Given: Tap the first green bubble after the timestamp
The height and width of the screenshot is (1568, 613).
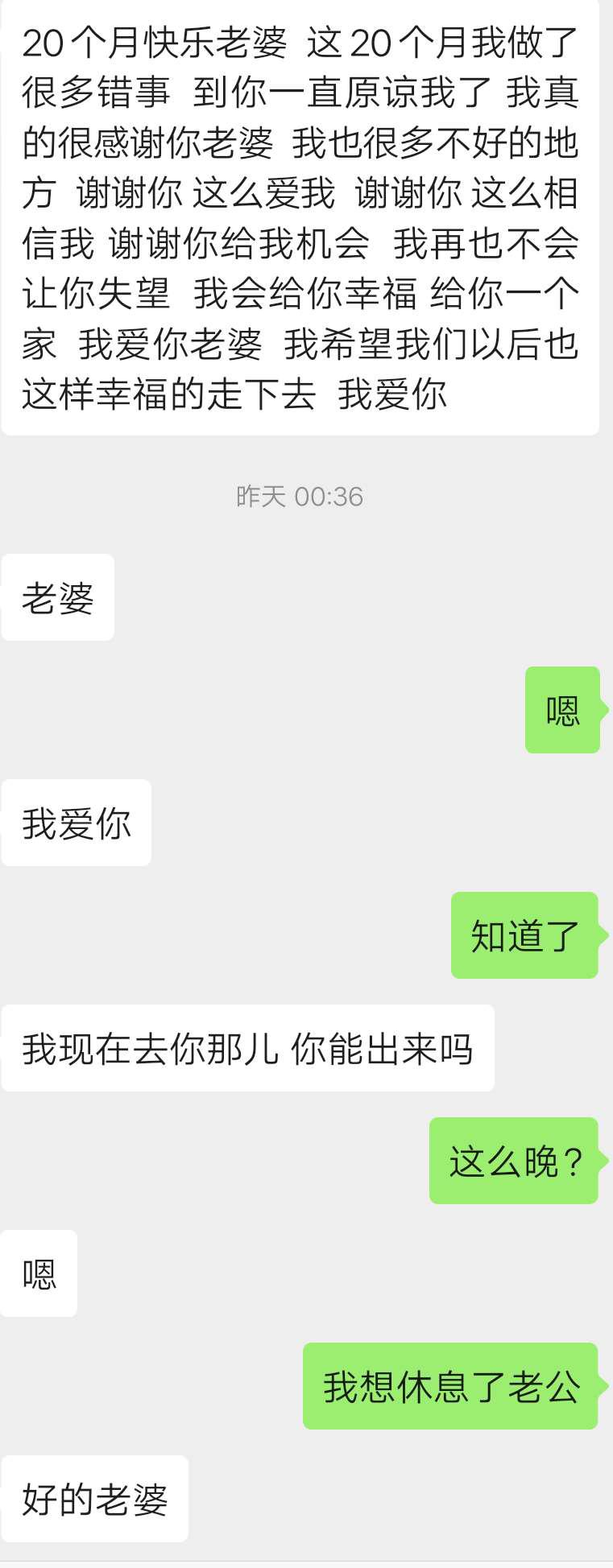Looking at the screenshot, I should click(x=562, y=710).
